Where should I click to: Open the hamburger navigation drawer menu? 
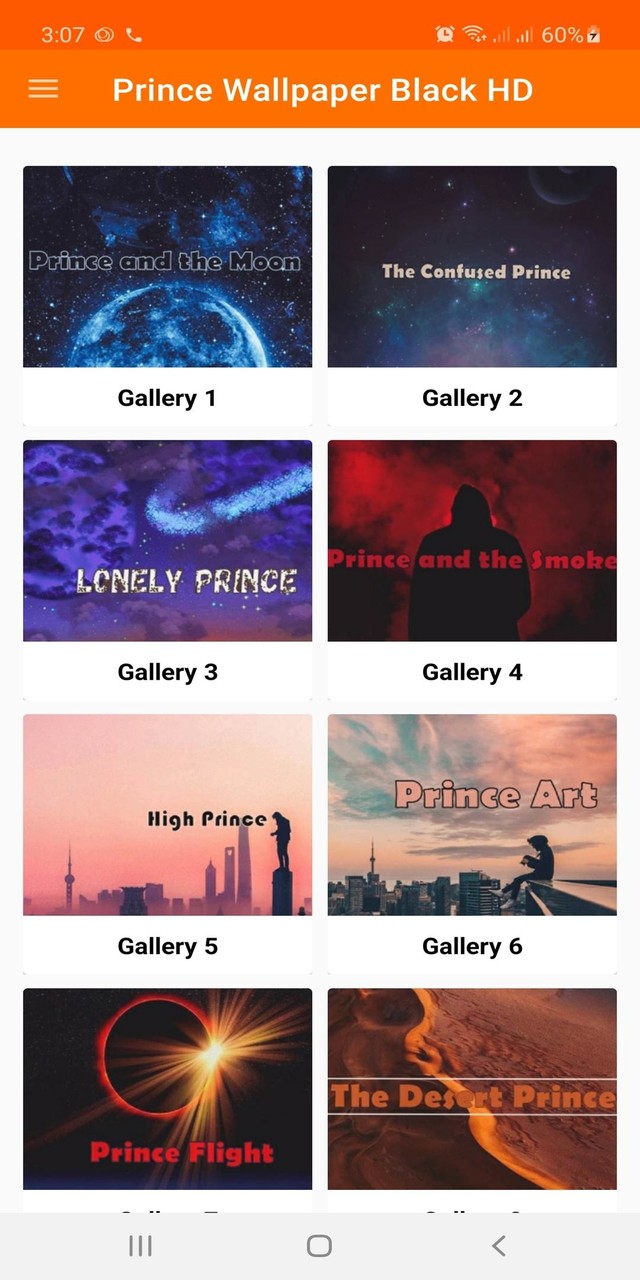point(43,89)
